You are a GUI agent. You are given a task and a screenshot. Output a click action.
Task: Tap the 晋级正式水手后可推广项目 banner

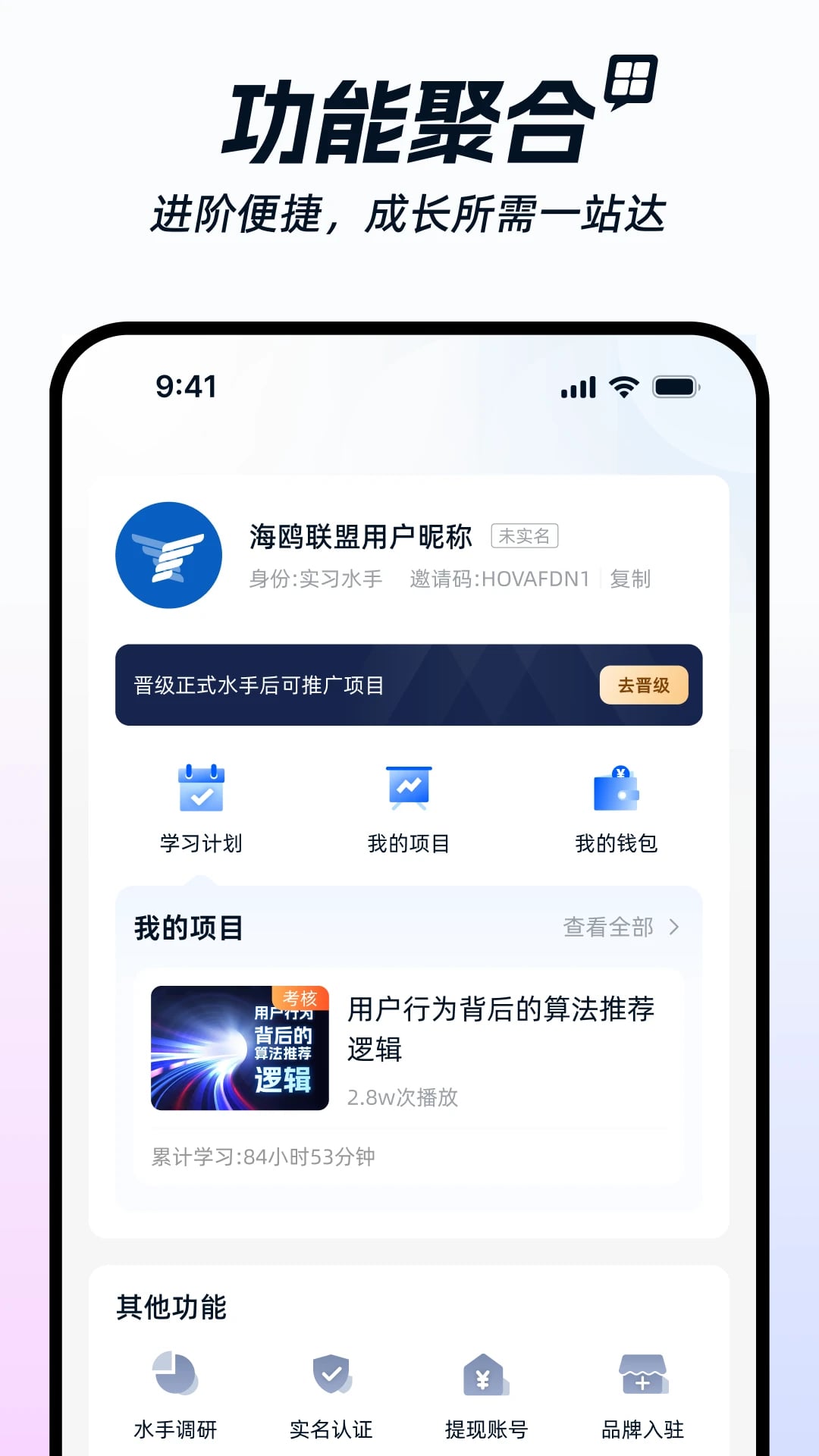point(303,684)
